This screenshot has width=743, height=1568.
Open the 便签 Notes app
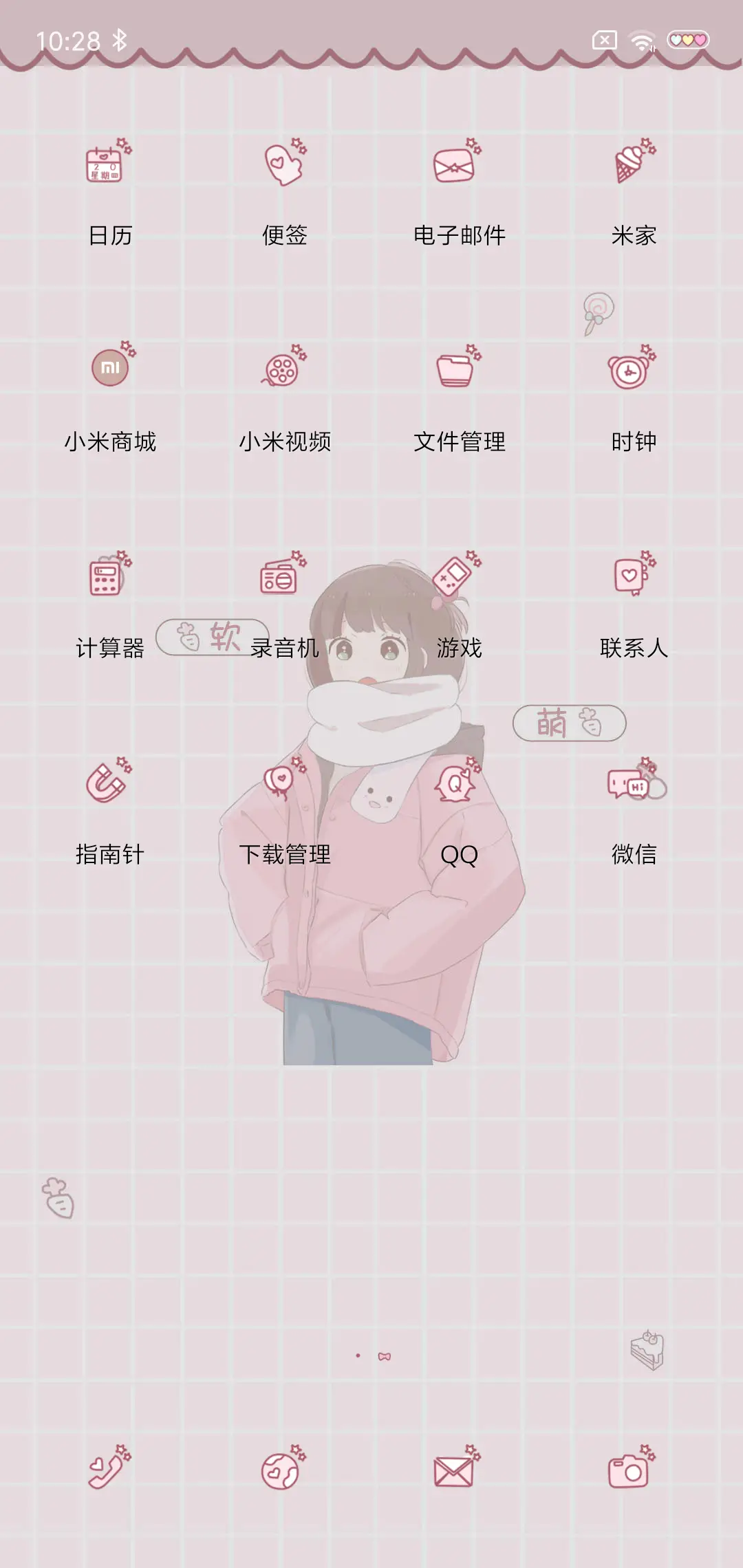282,168
